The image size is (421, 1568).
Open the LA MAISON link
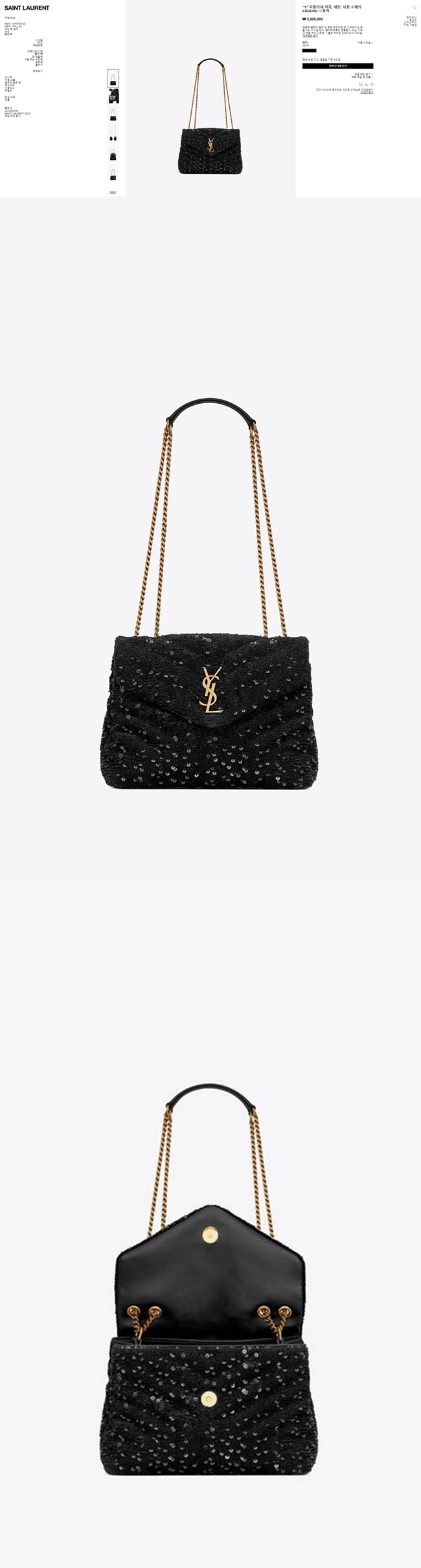coord(11,111)
